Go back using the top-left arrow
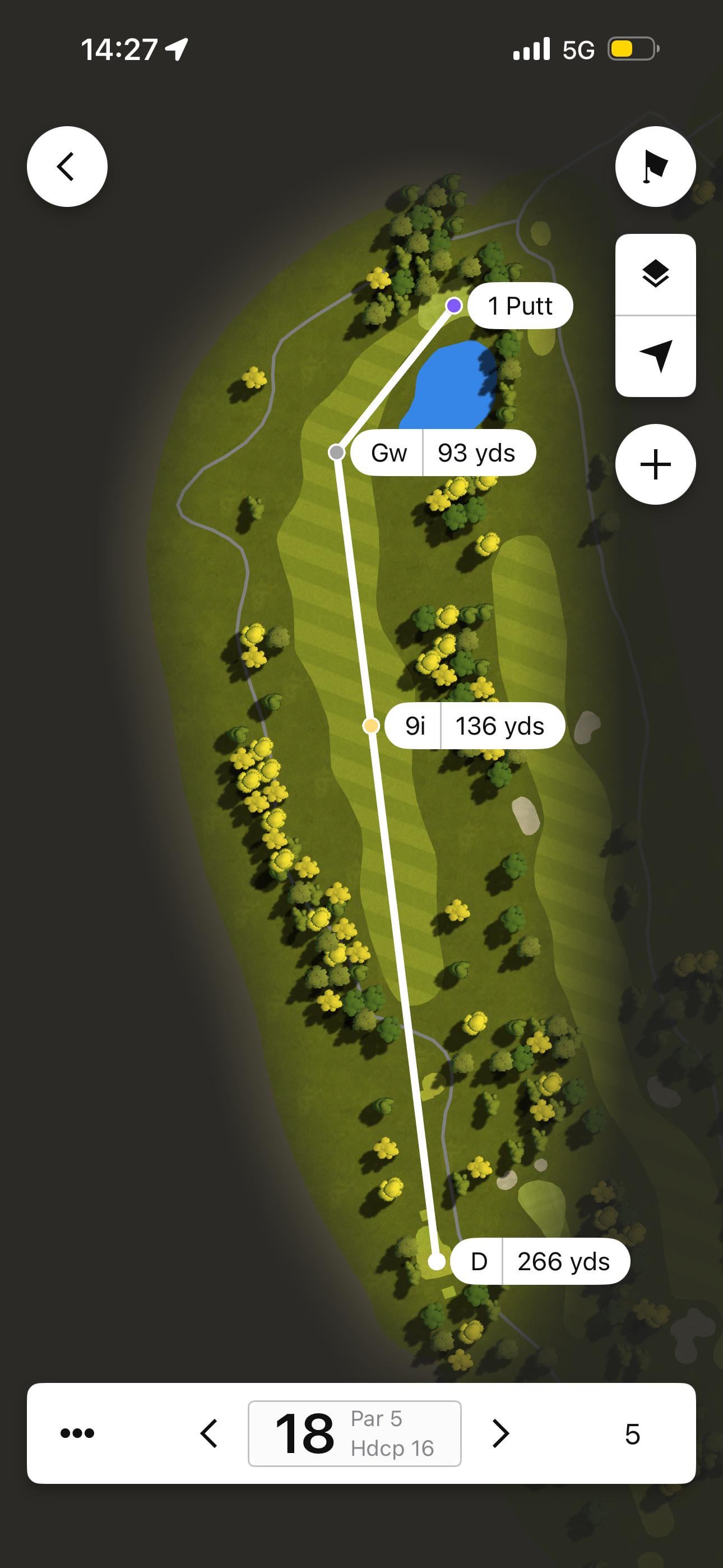723x1568 pixels. point(67,166)
